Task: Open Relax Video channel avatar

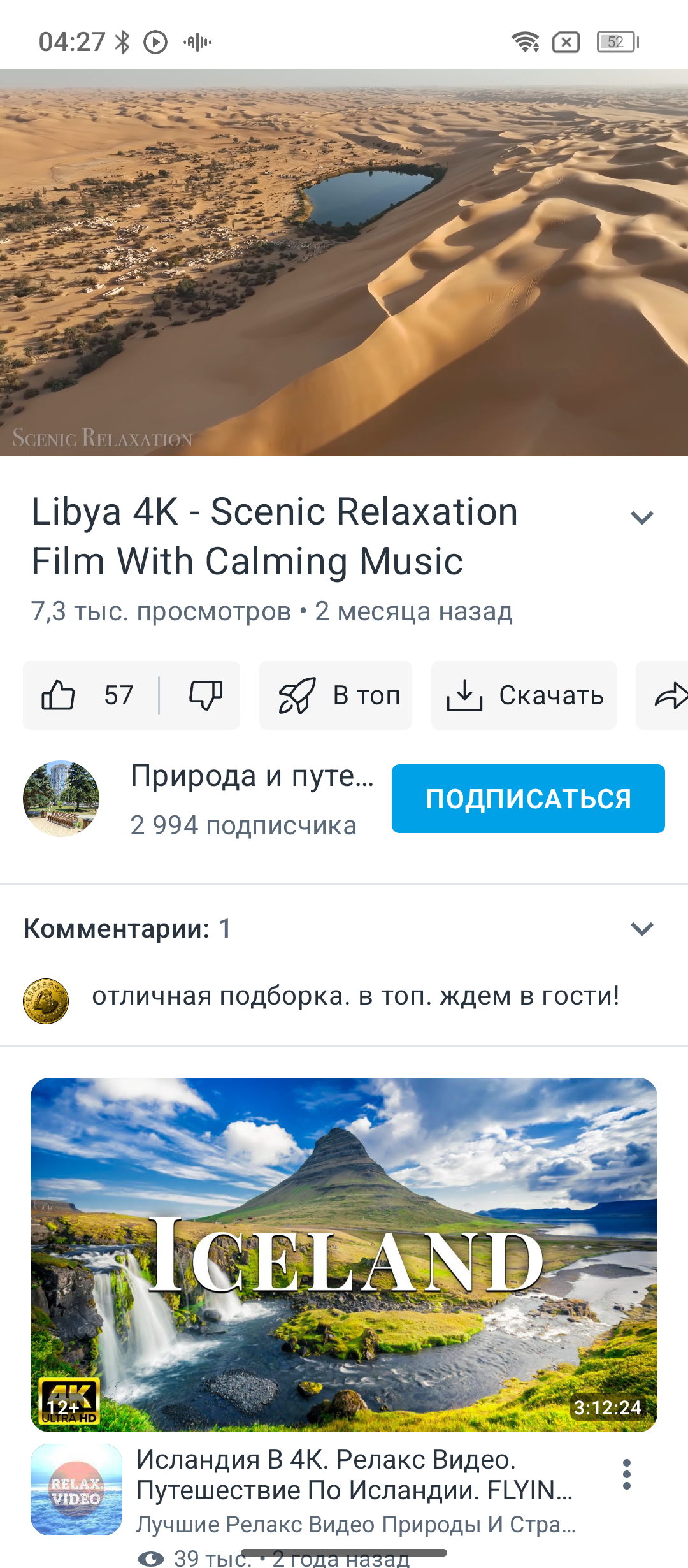Action: pyautogui.click(x=76, y=1490)
